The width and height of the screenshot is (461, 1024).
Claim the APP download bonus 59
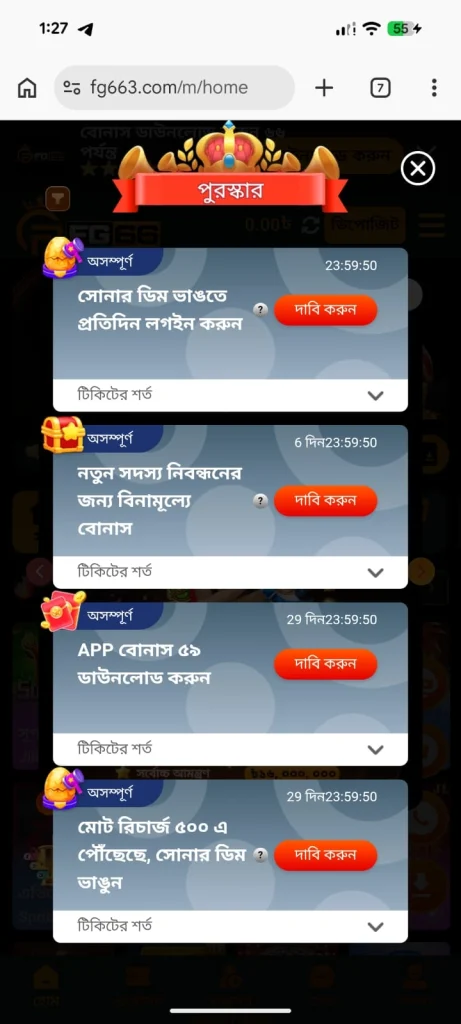(325, 664)
